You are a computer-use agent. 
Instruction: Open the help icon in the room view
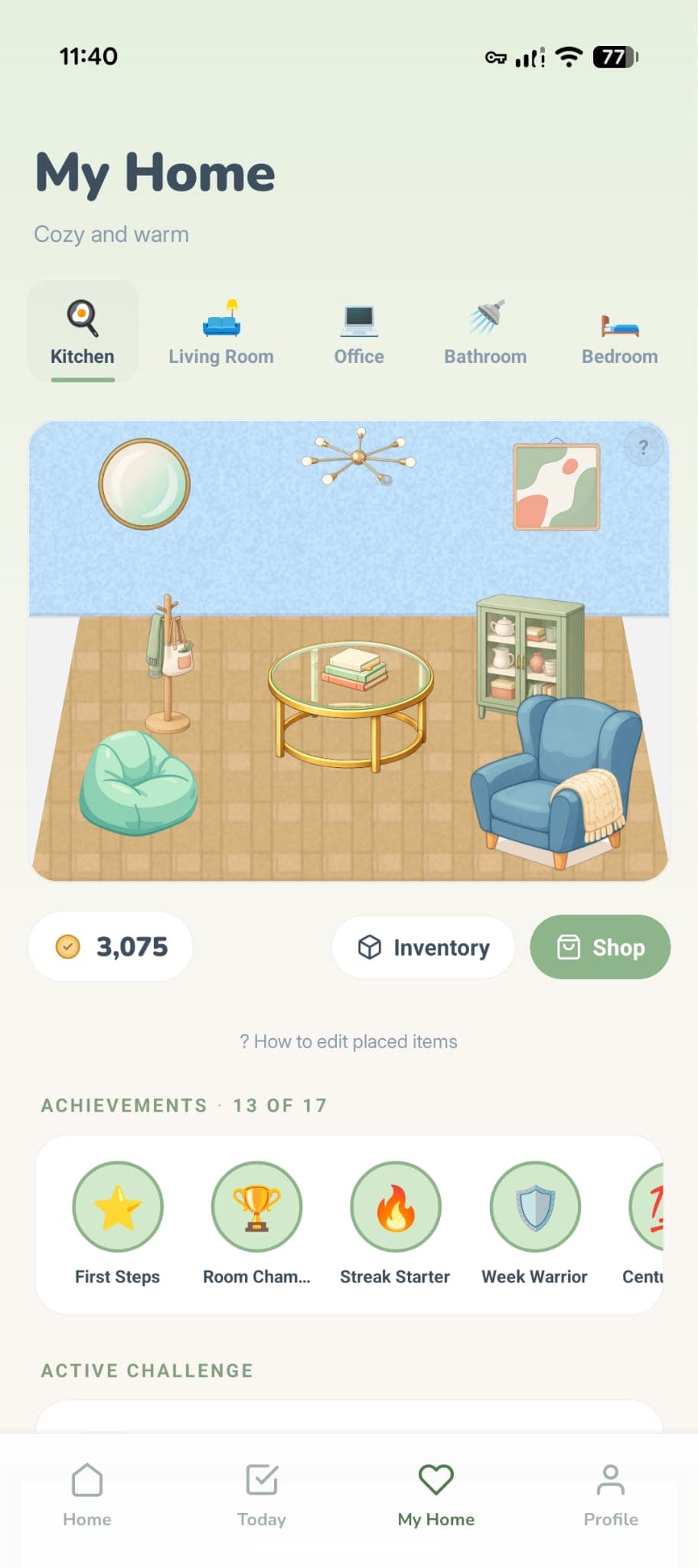[x=643, y=448]
